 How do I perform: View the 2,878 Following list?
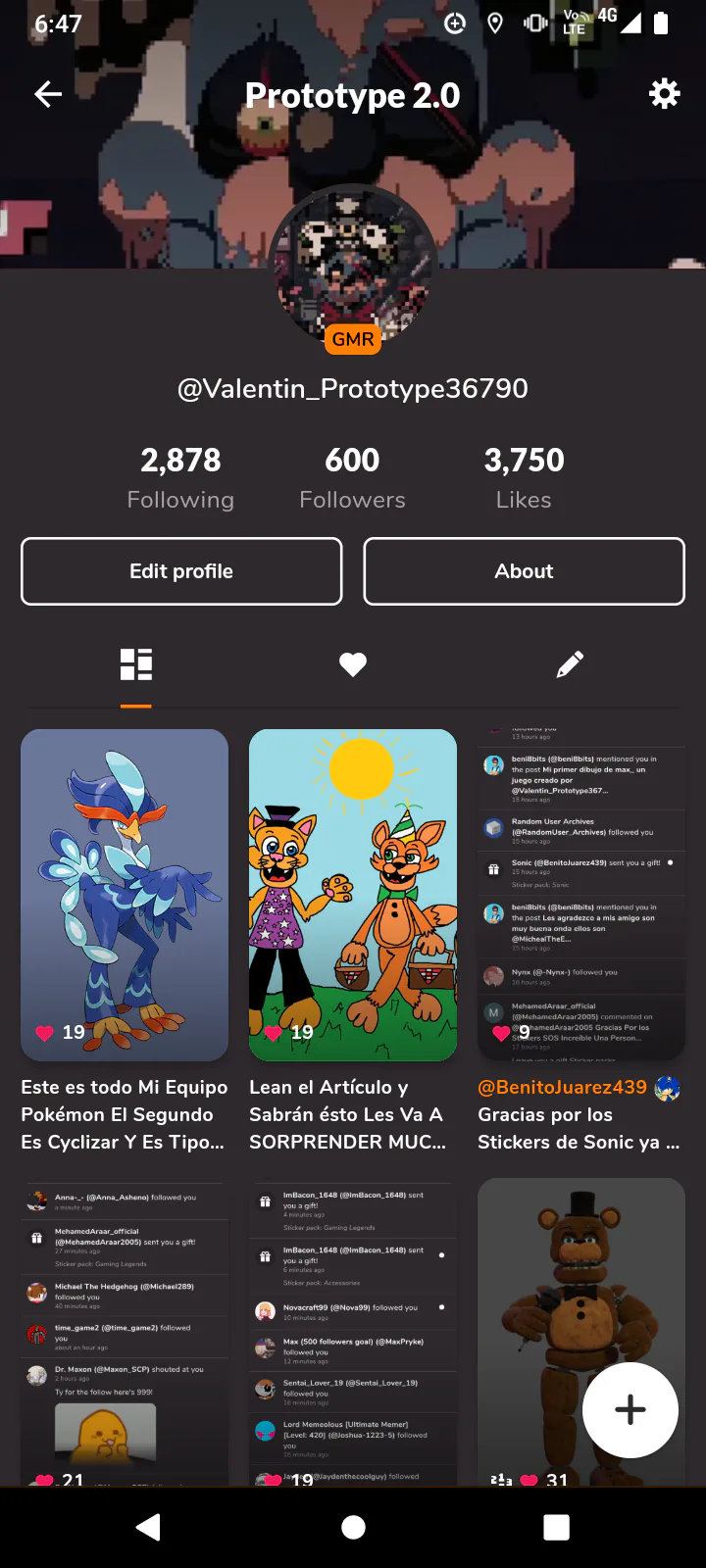click(180, 477)
